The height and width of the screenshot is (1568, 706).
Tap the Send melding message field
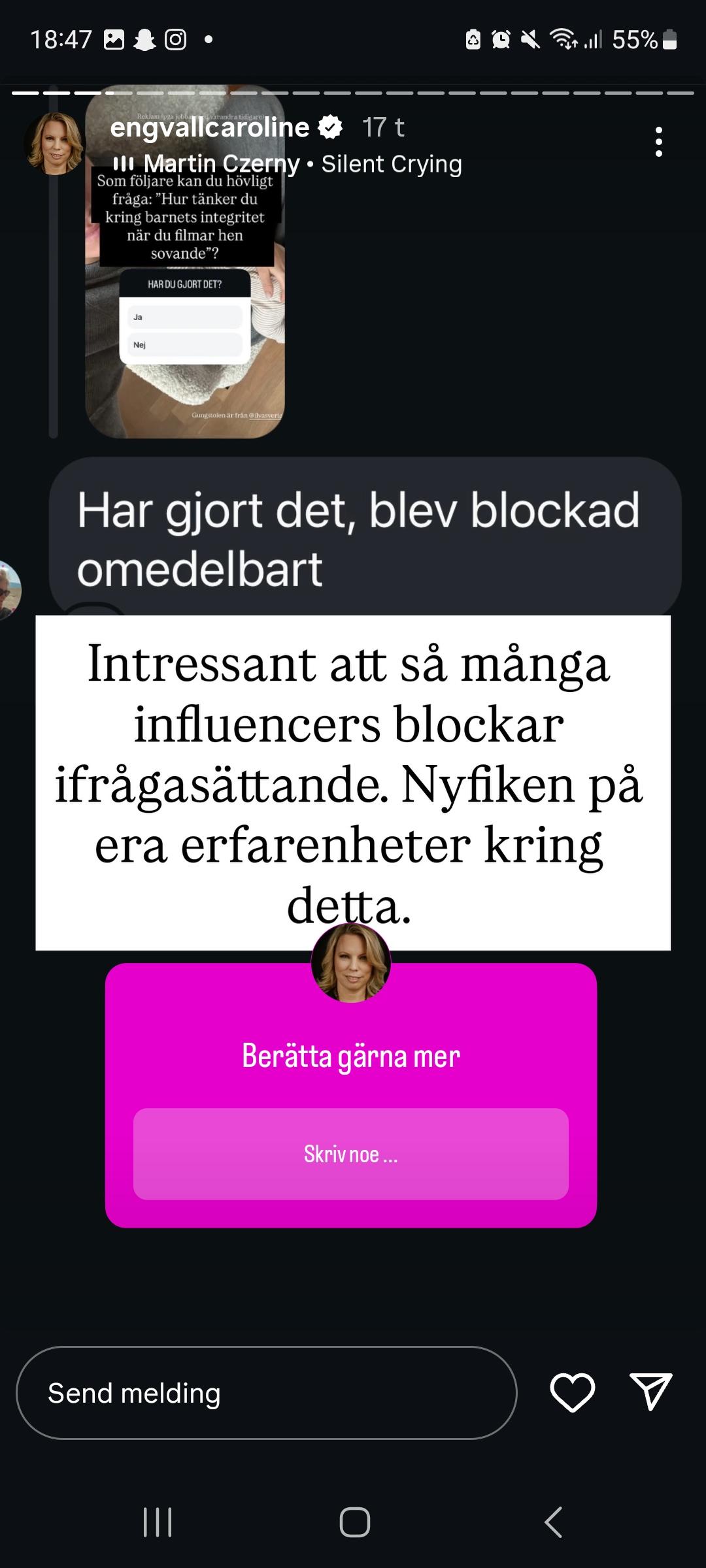click(266, 1394)
